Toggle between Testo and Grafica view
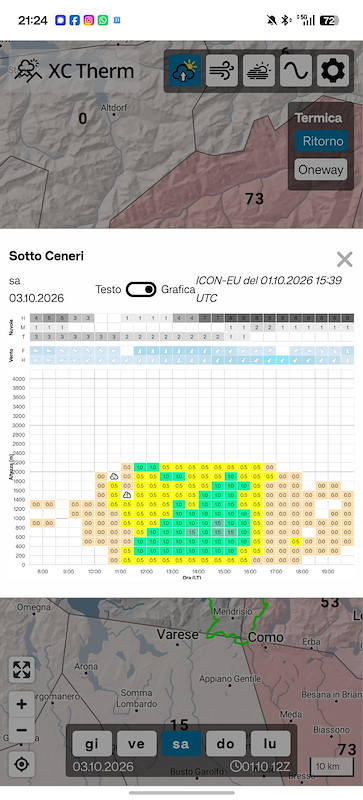The width and height of the screenshot is (363, 800). [141, 289]
